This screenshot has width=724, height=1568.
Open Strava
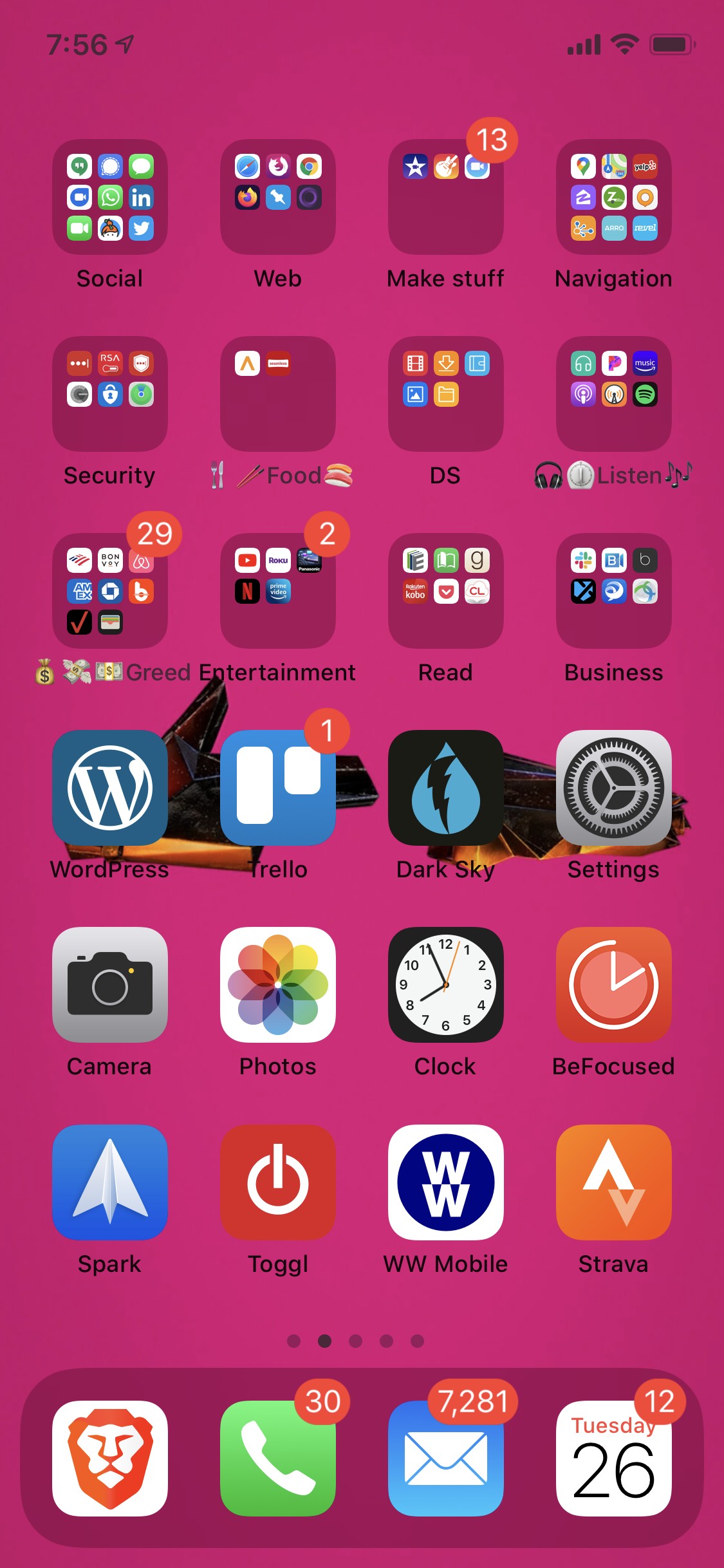tap(614, 1182)
